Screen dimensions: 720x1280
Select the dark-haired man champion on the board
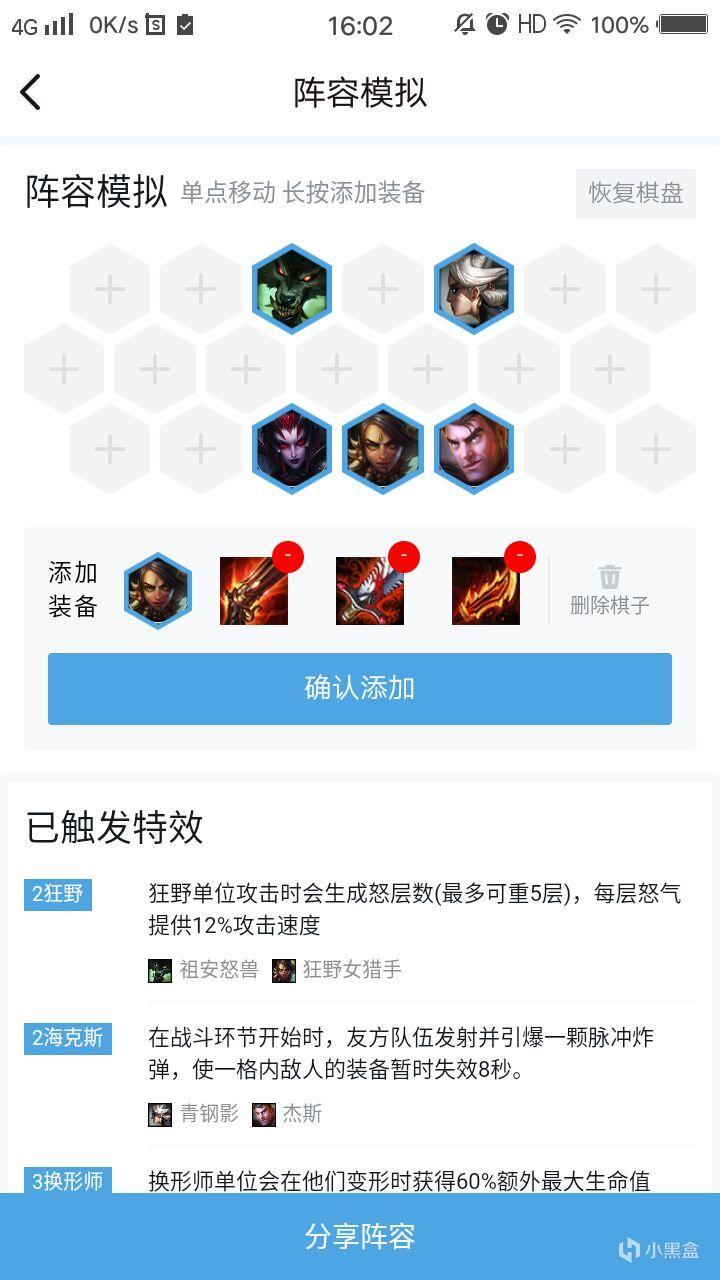pyautogui.click(x=474, y=449)
